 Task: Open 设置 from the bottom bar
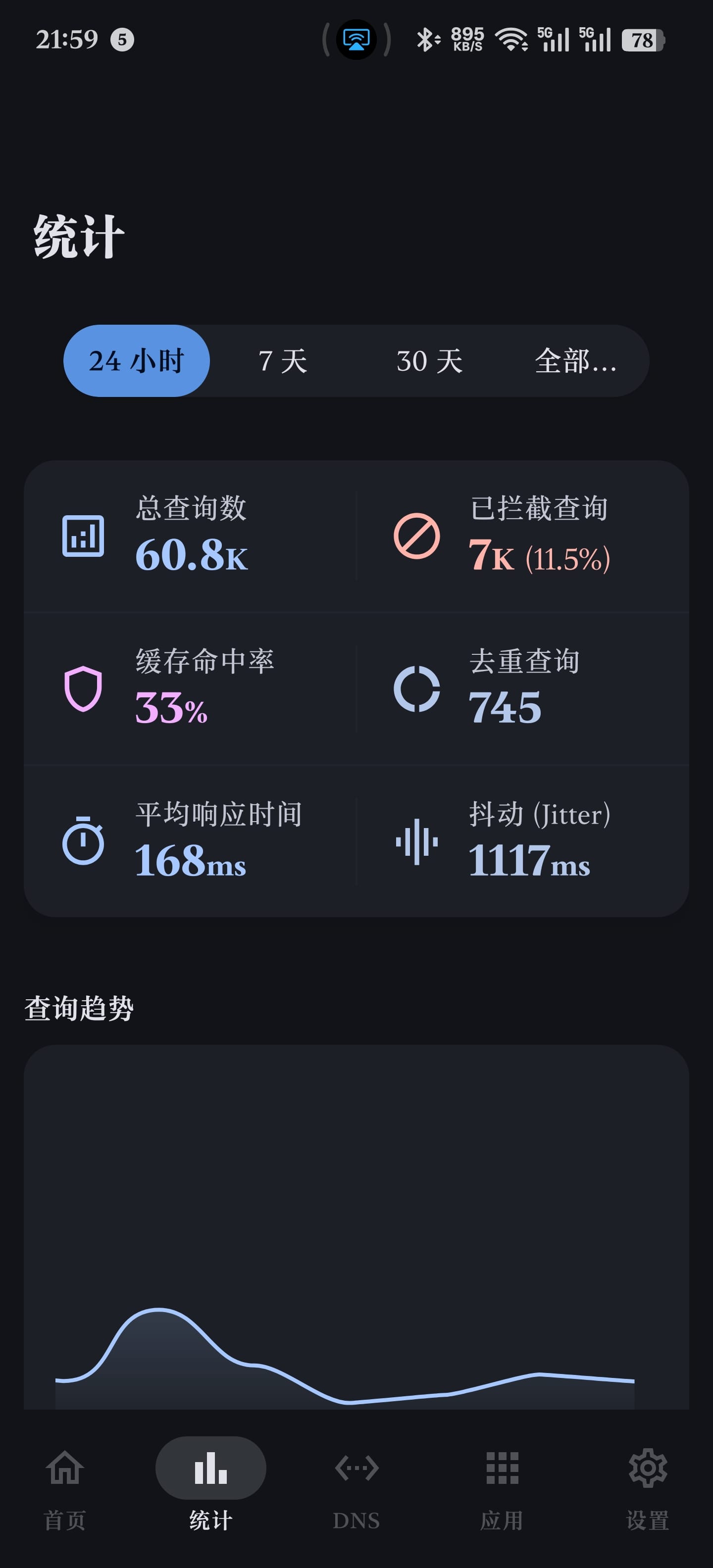(x=647, y=1486)
